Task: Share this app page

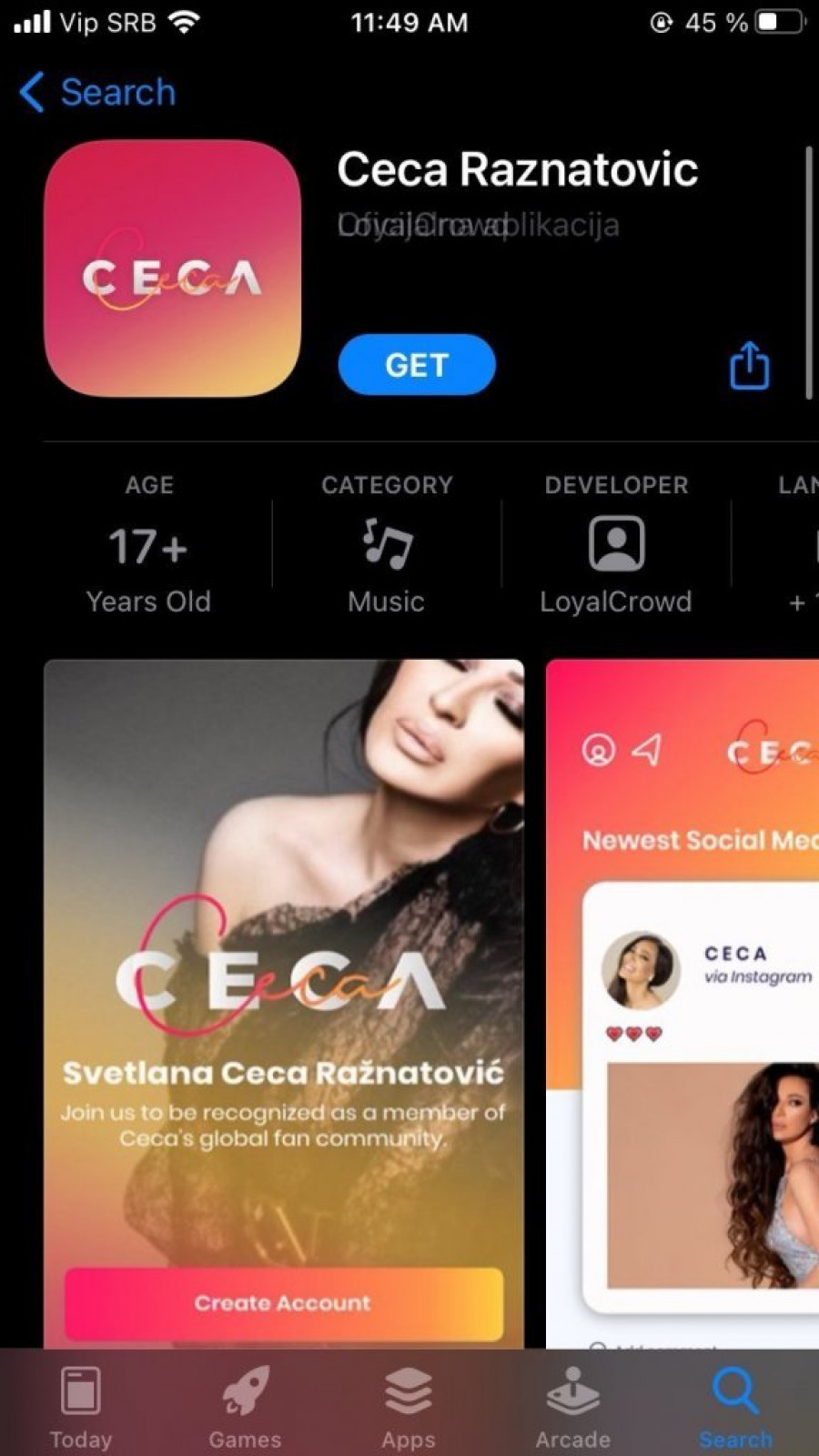Action: [749, 366]
